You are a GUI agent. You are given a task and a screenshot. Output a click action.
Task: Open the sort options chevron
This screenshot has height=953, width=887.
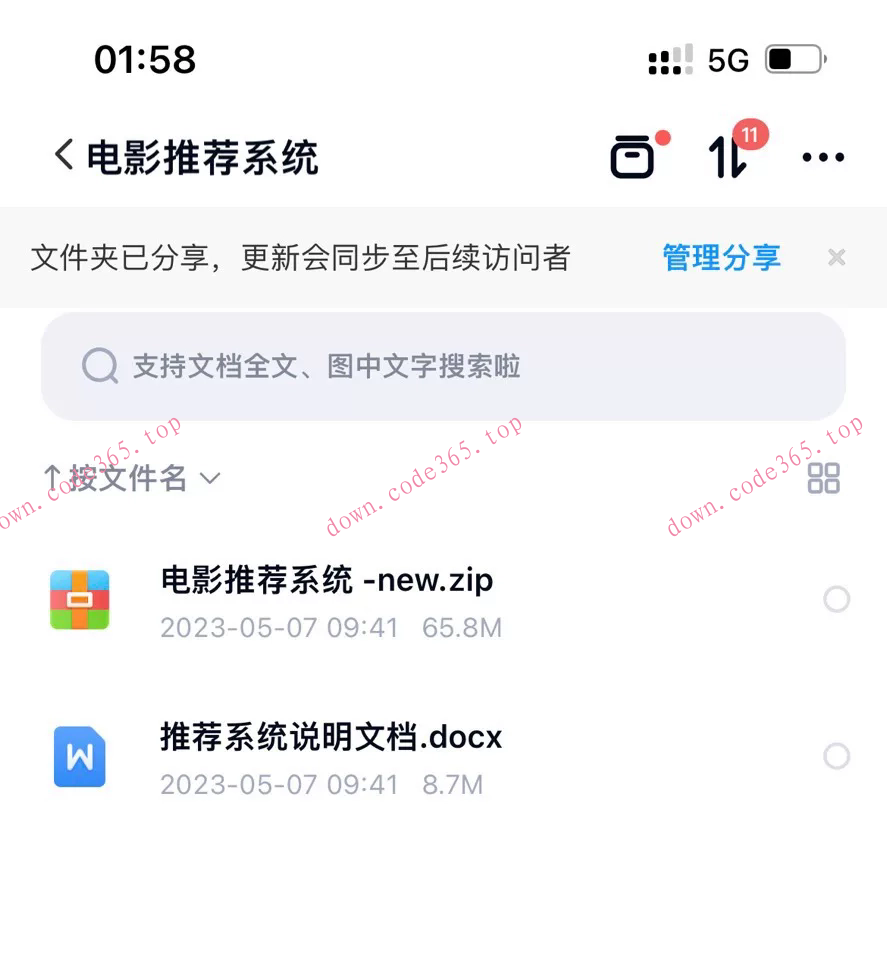click(x=210, y=481)
